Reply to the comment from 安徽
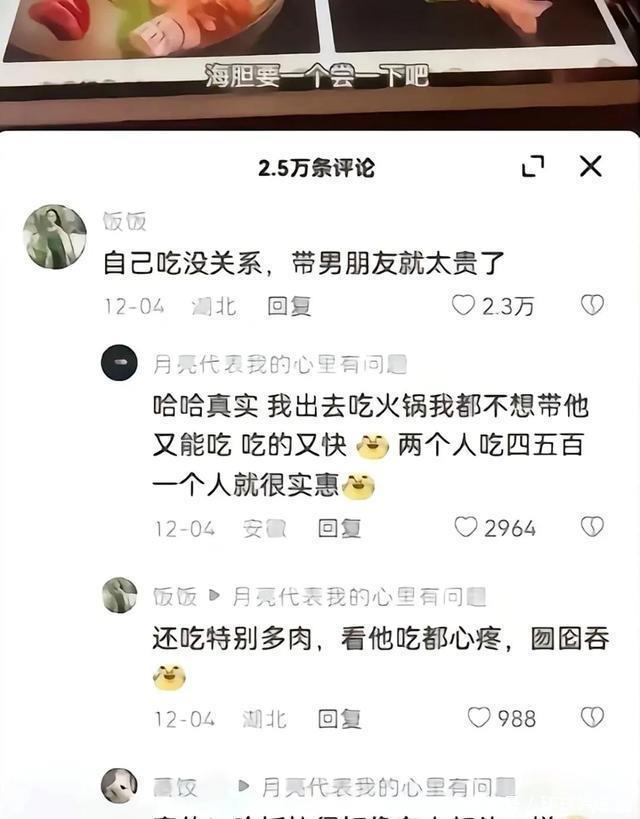Viewport: 640px width, 819px height. coord(339,527)
